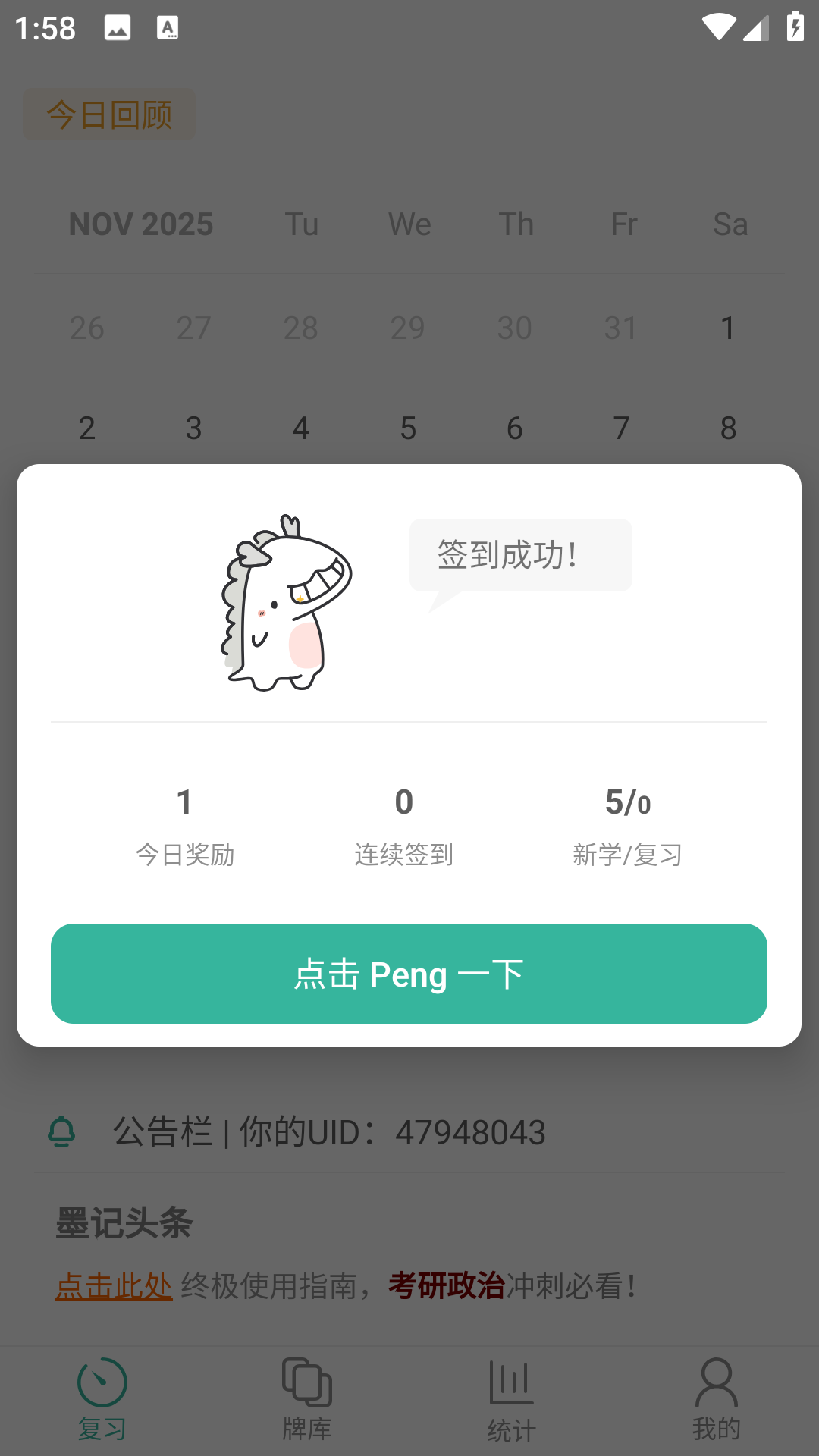Select the 复习 timer icon
The width and height of the screenshot is (819, 1456).
(x=101, y=1382)
